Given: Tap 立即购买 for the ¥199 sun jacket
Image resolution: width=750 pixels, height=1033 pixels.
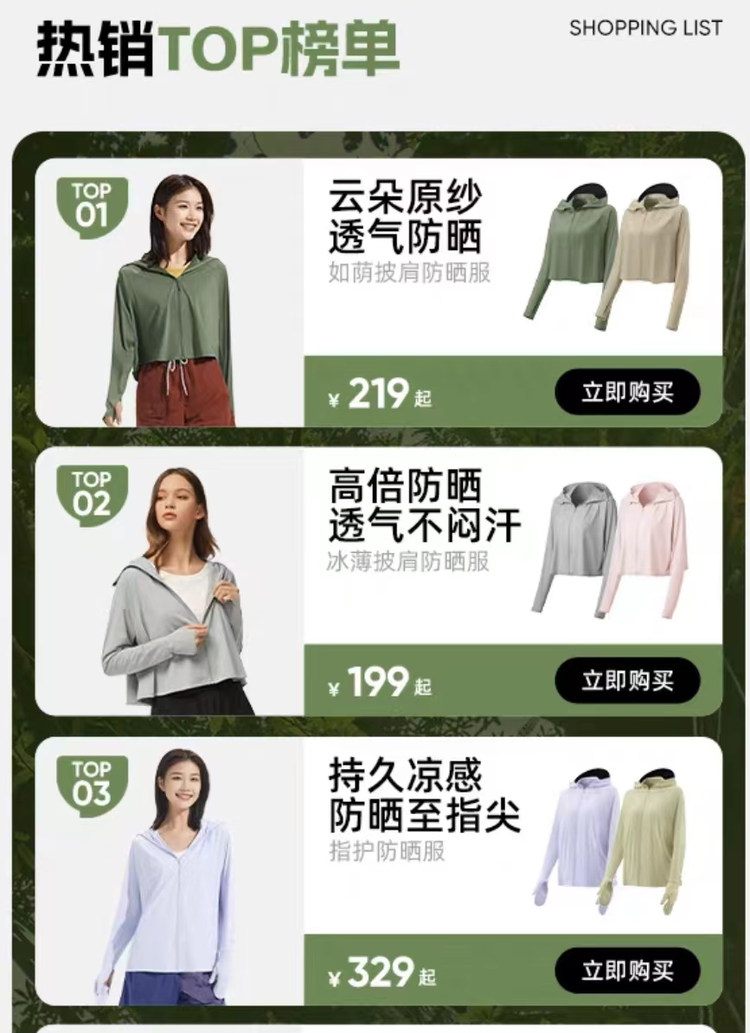Looking at the screenshot, I should (627, 681).
